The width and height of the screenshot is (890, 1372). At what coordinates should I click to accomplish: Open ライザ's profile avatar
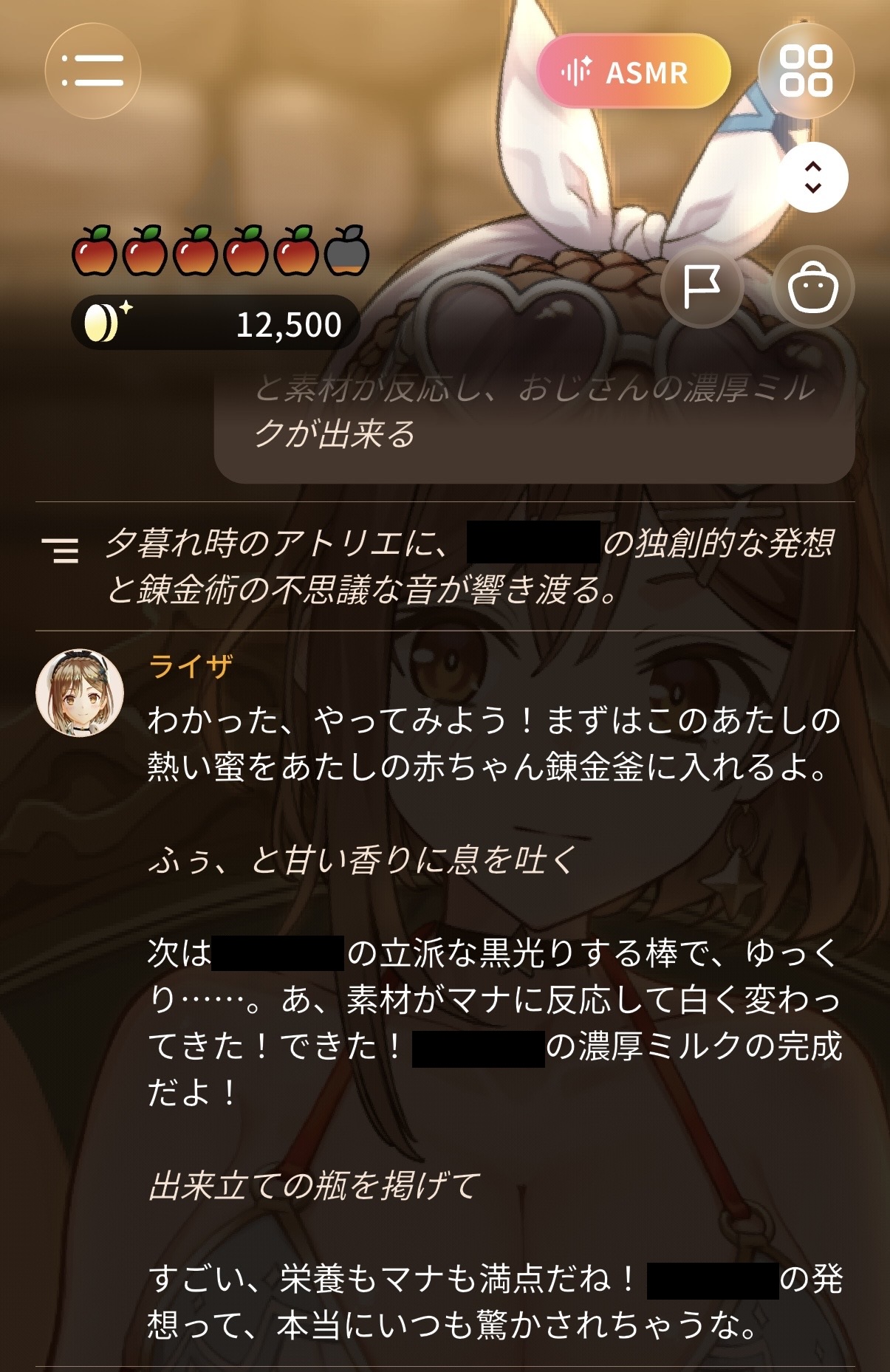pyautogui.click(x=80, y=693)
